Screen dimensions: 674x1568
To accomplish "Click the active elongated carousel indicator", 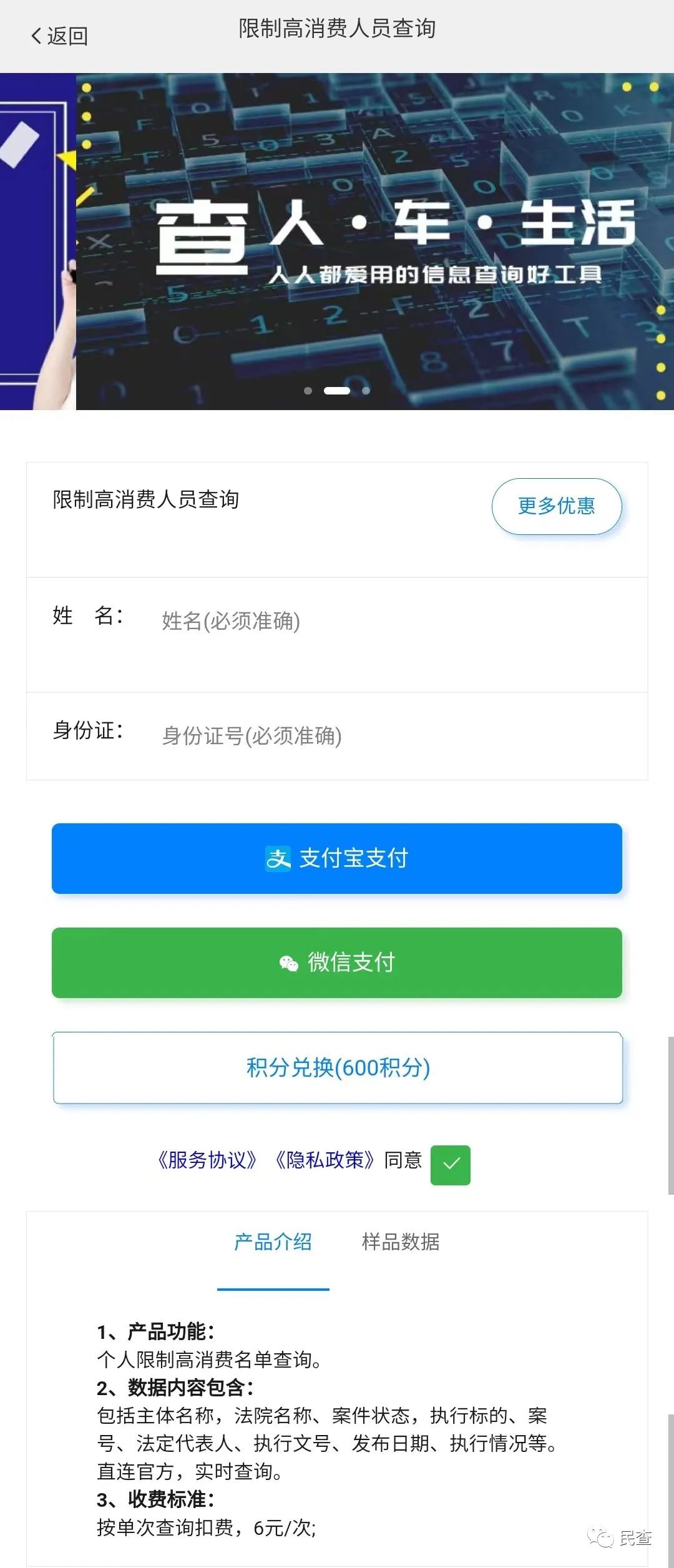I will [x=337, y=390].
